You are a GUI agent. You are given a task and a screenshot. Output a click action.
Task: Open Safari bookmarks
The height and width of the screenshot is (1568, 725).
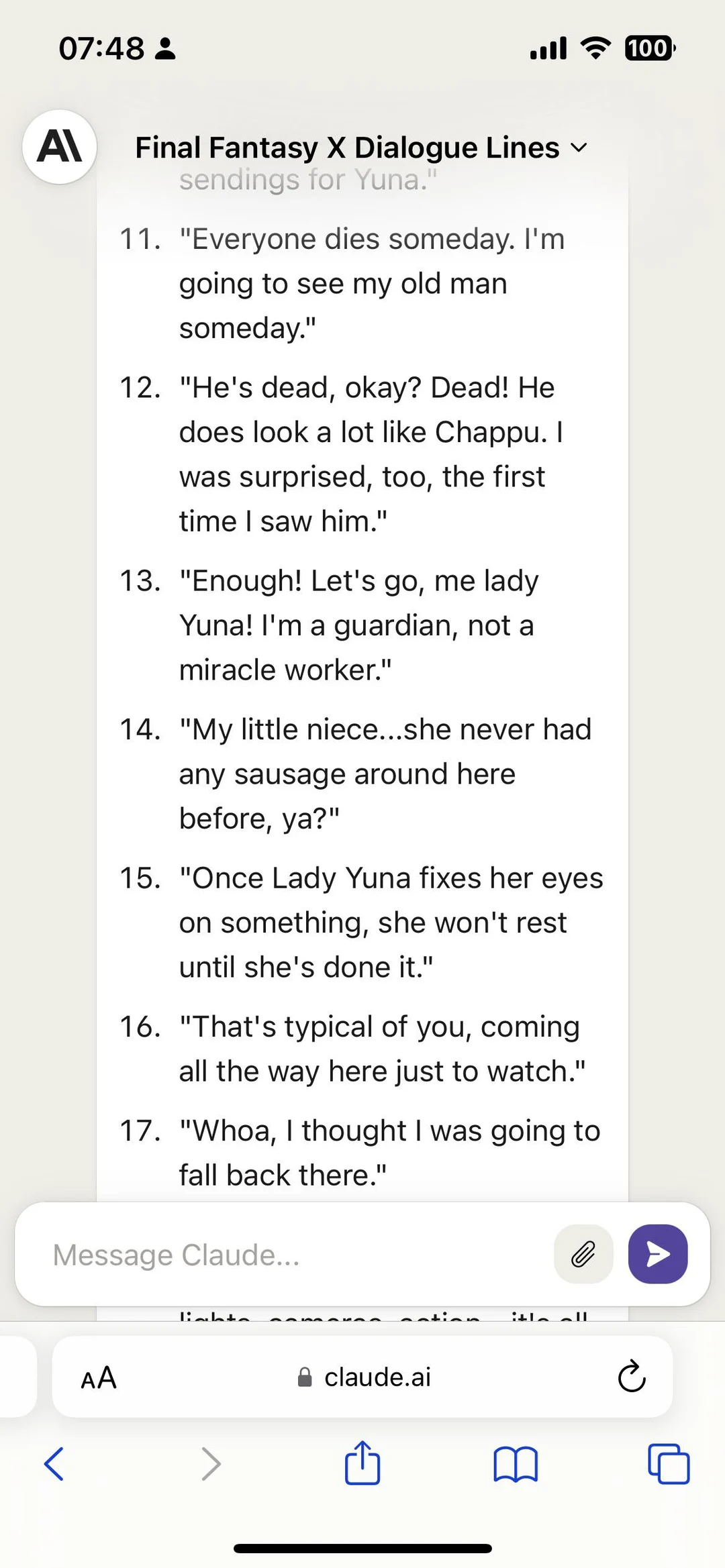516,1463
